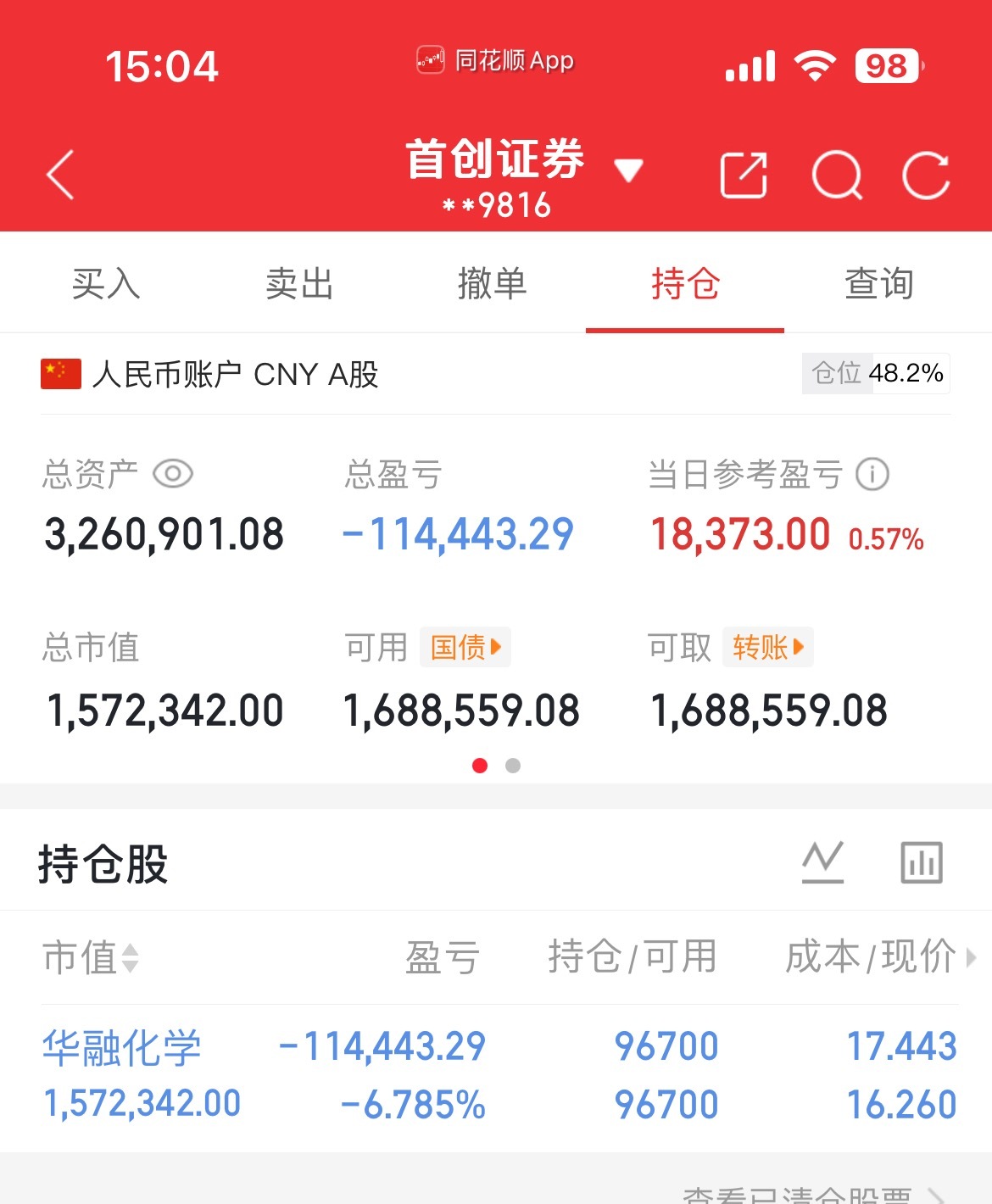Switch to the 买入 tab

pyautogui.click(x=106, y=284)
